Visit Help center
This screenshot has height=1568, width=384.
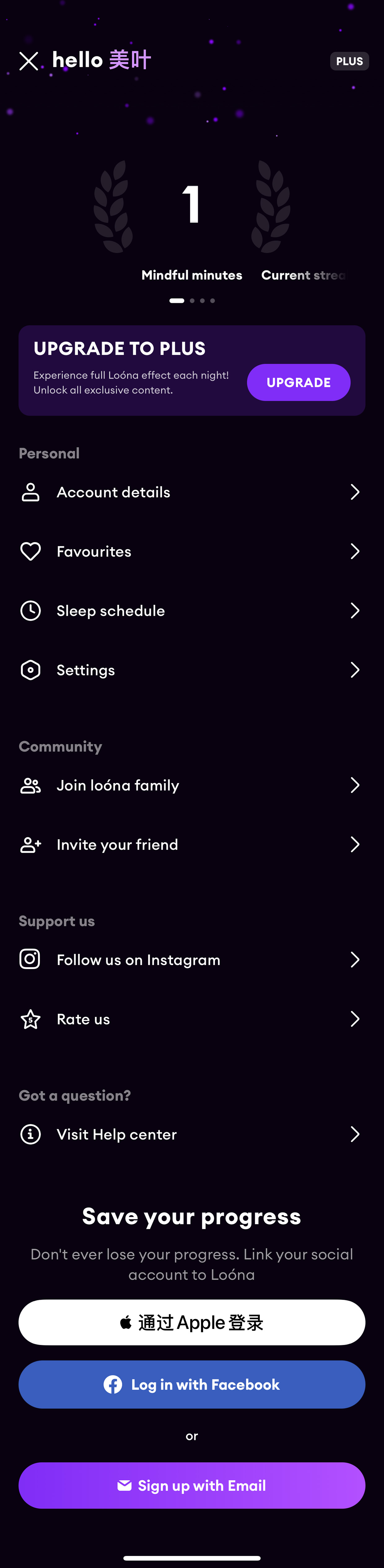pyautogui.click(x=191, y=1134)
